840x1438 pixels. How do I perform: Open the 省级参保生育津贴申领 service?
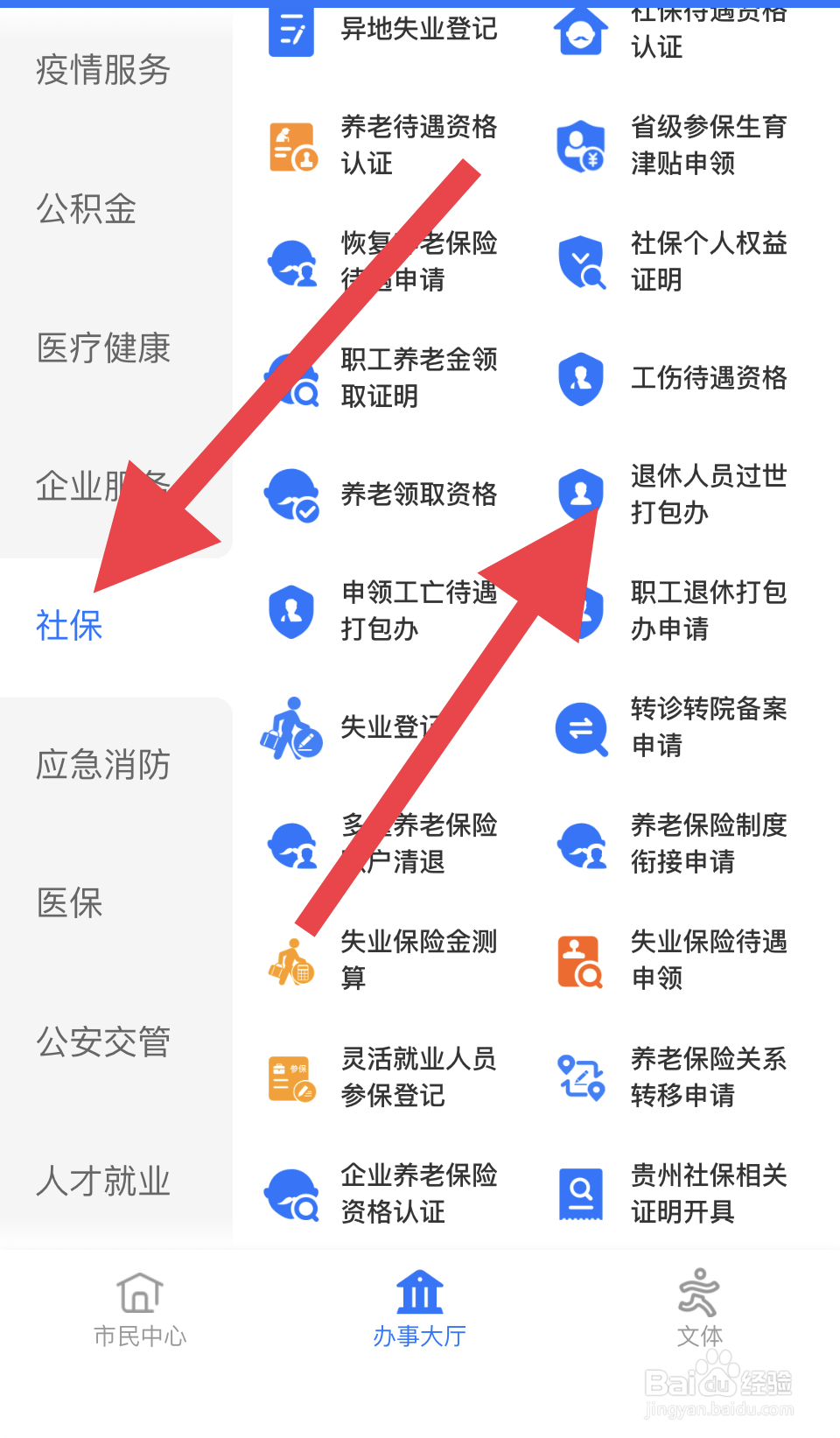(x=708, y=144)
